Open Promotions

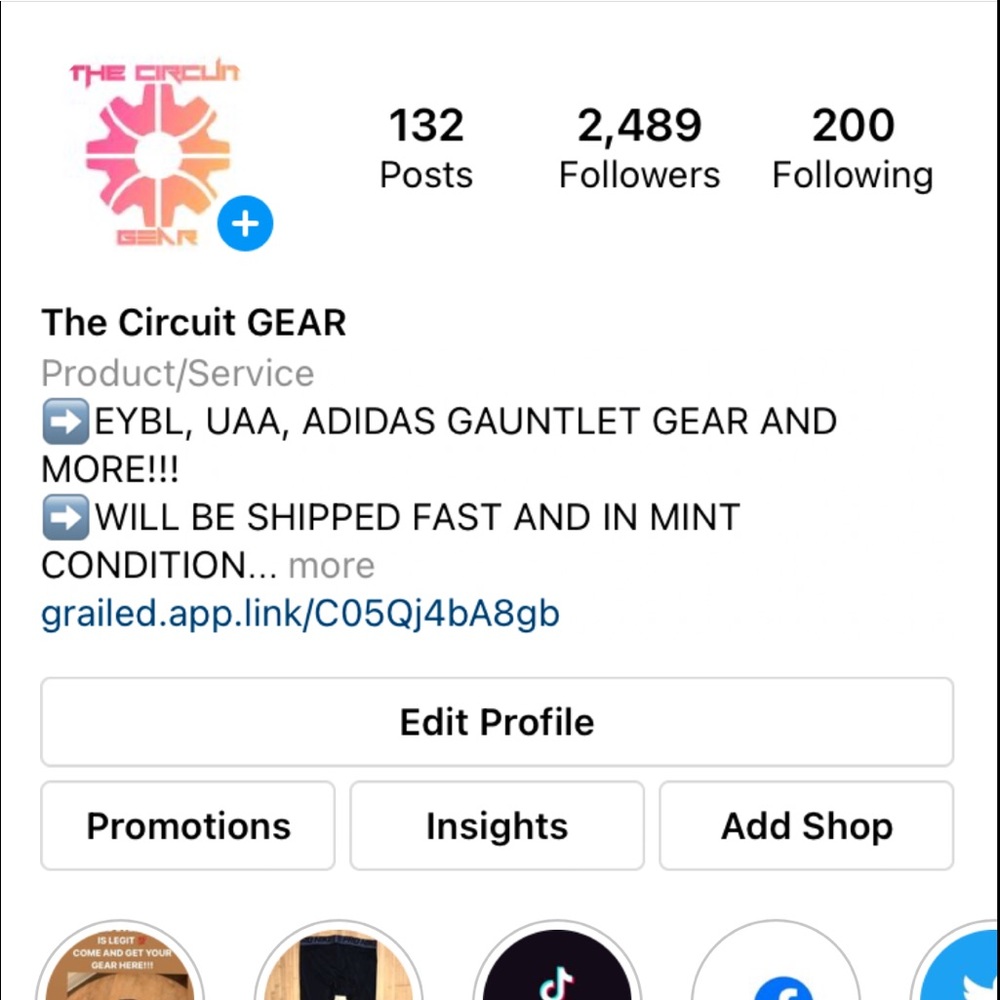[x=188, y=826]
